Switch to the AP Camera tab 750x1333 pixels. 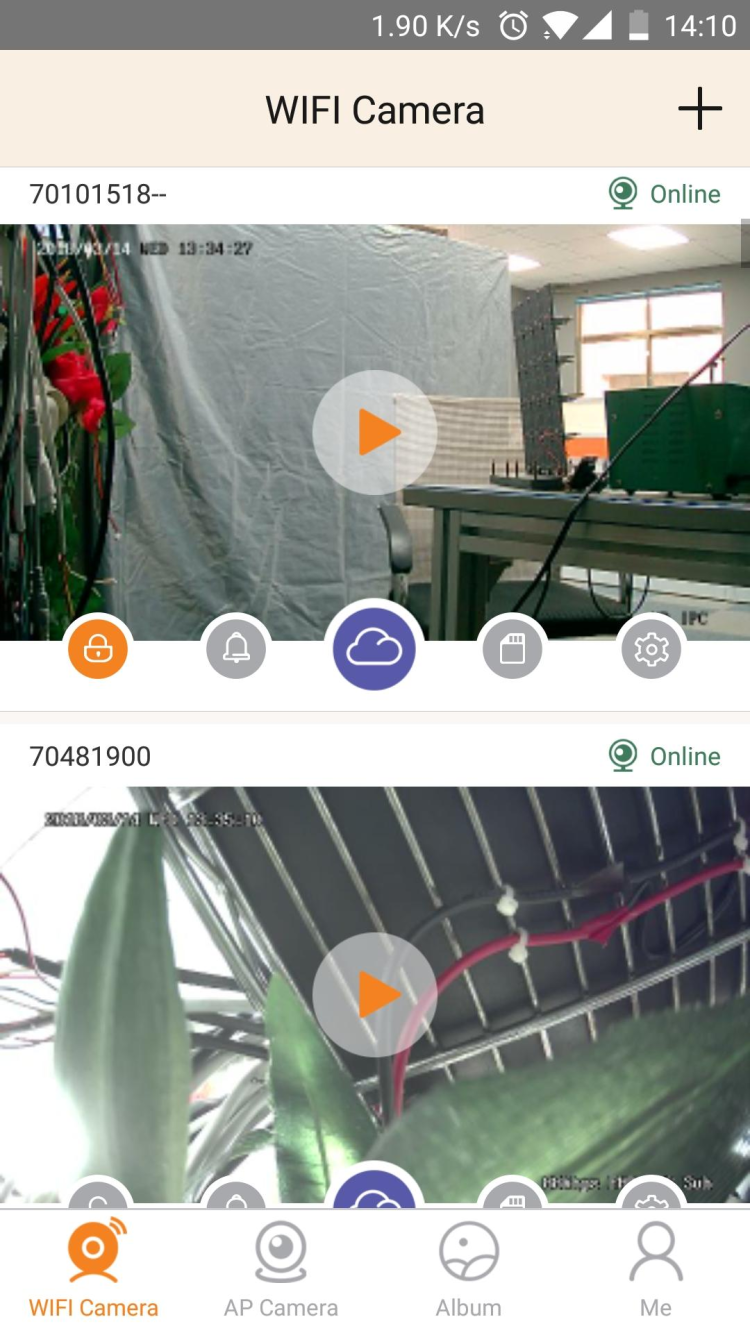click(281, 1270)
